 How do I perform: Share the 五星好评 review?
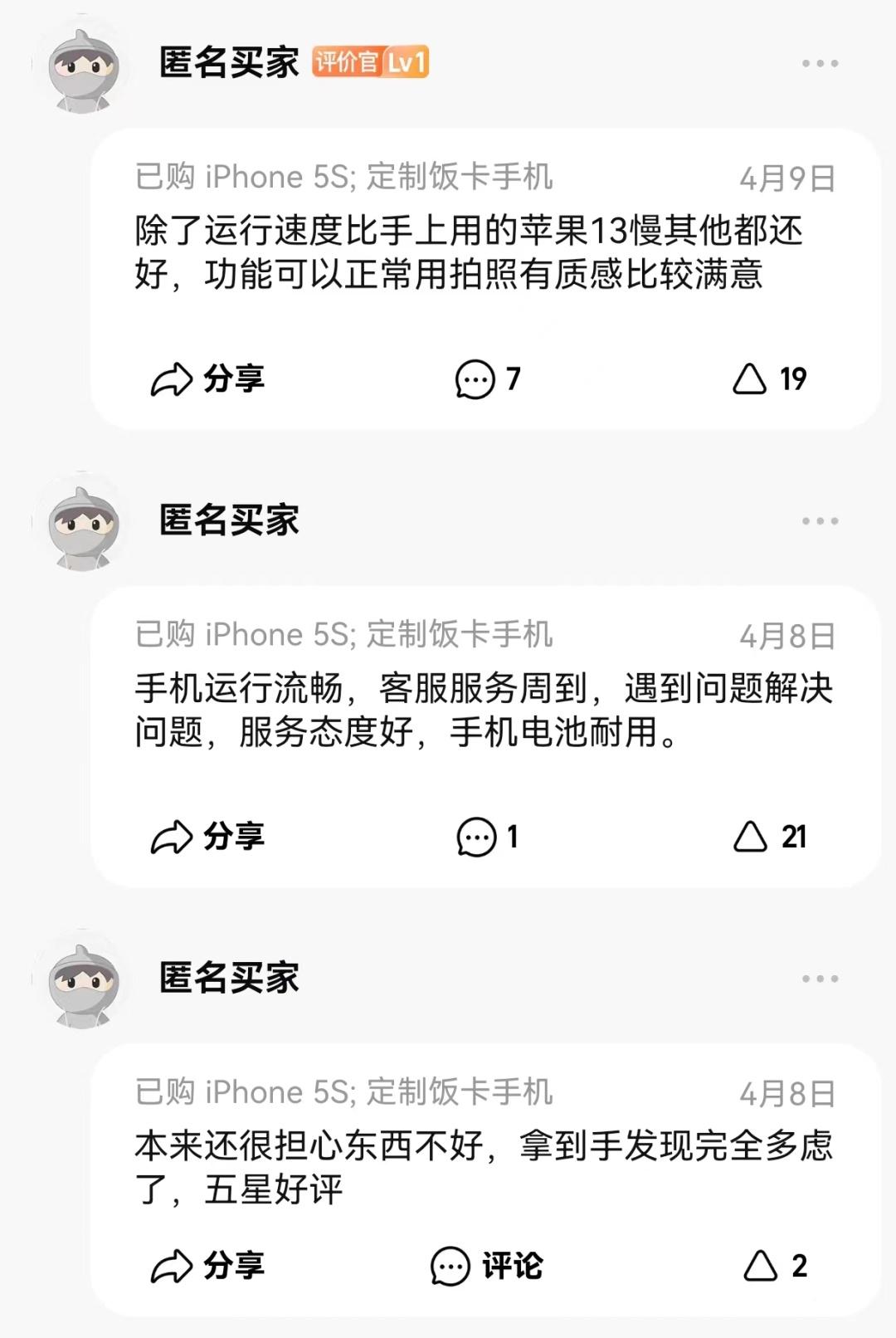coord(207,1266)
